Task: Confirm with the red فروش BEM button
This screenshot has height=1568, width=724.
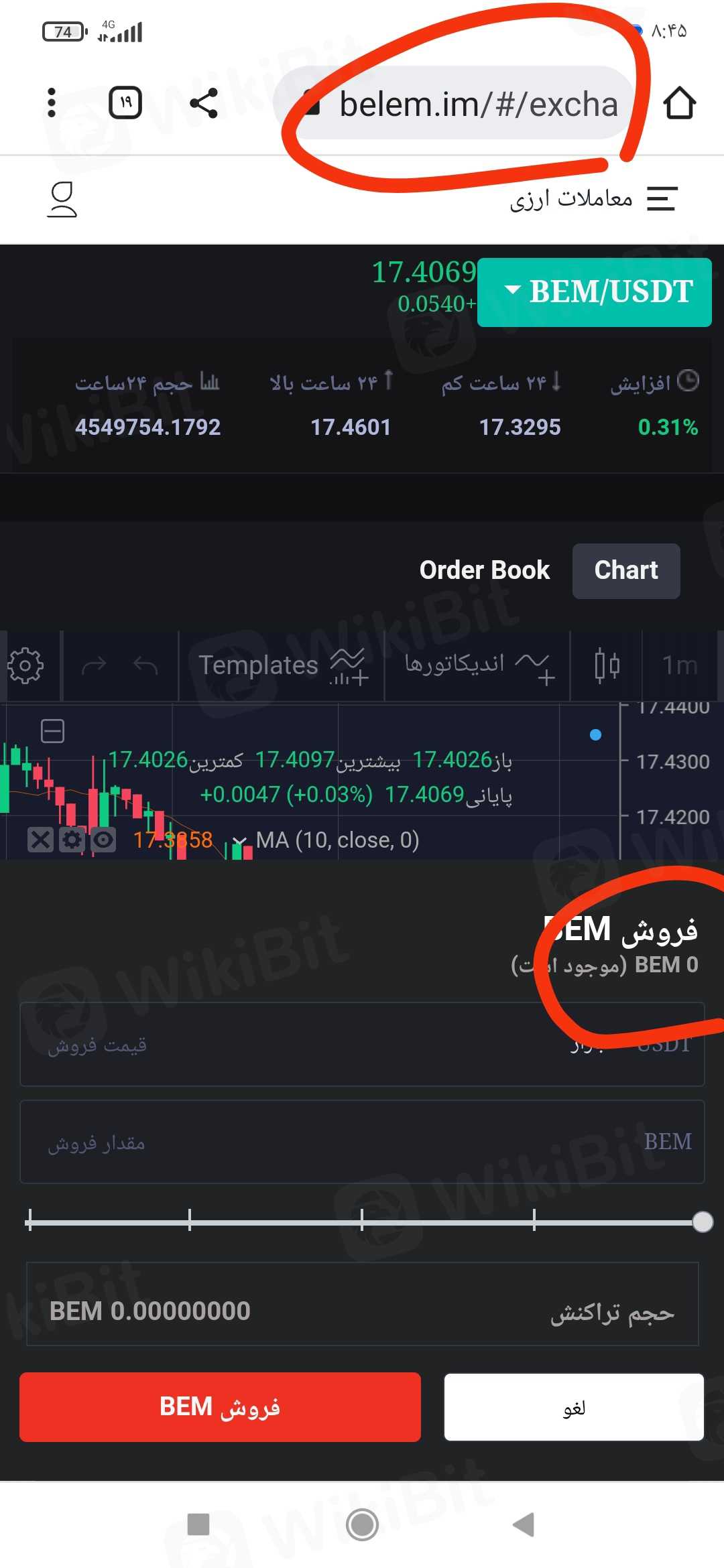Action: pos(220,1407)
